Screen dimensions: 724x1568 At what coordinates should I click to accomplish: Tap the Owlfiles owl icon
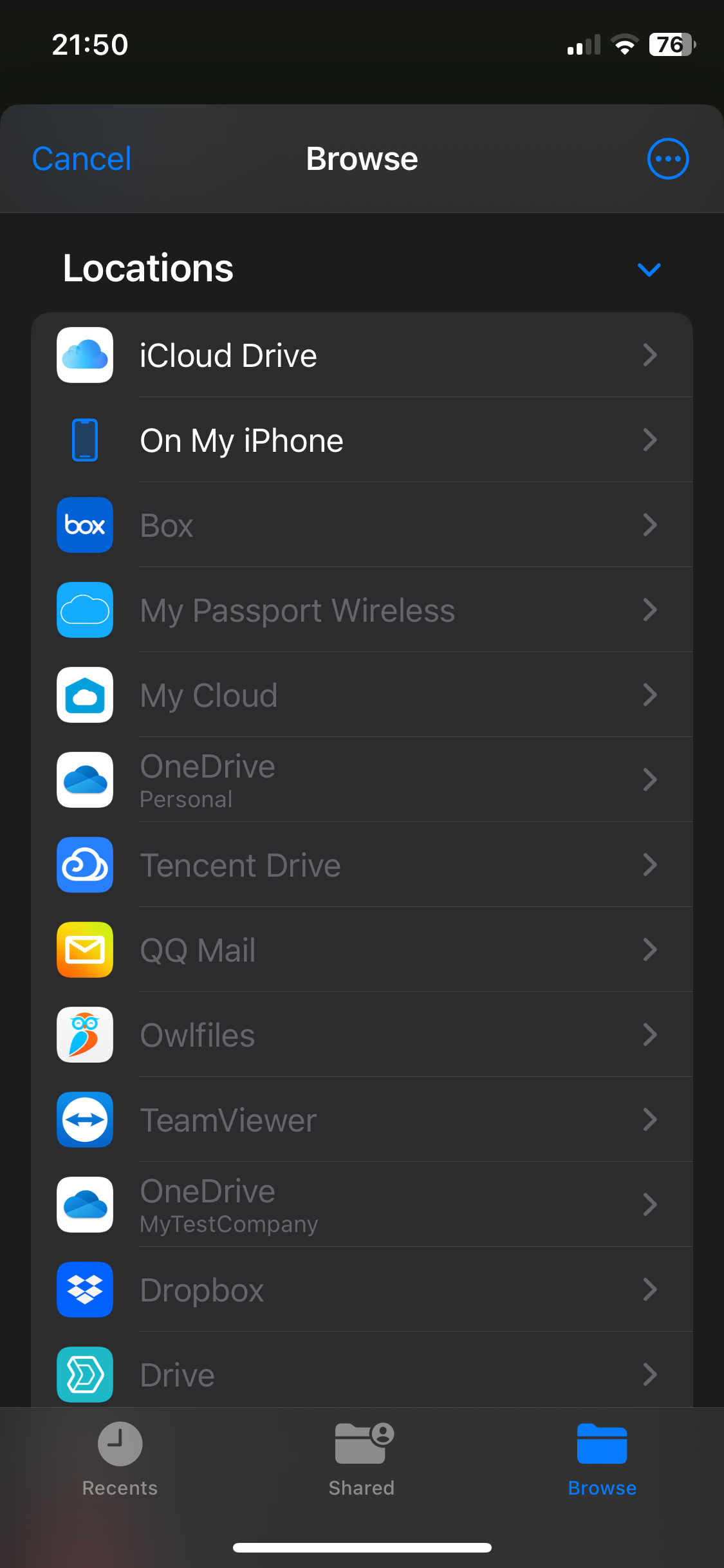(84, 1035)
